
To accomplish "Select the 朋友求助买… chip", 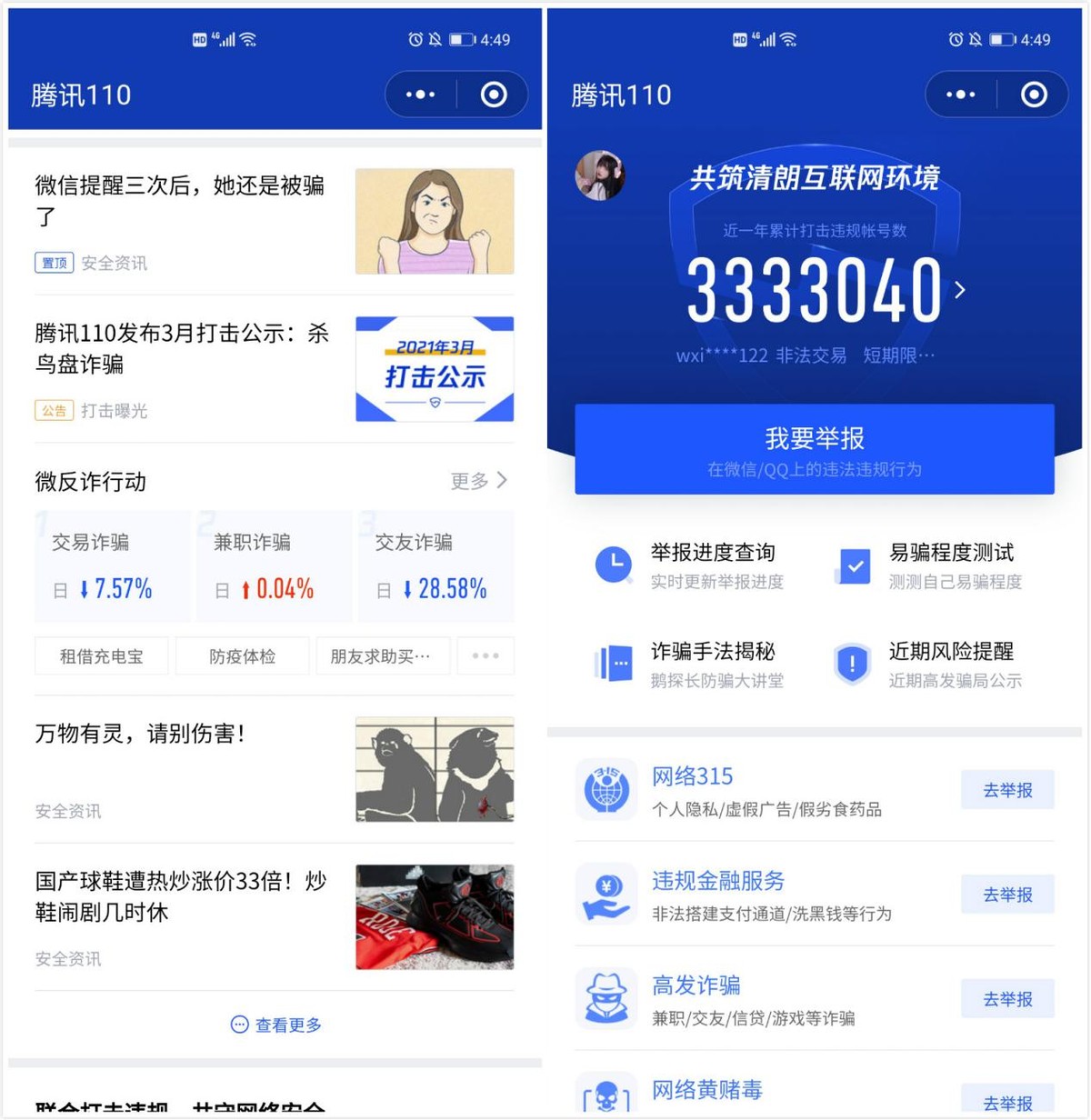I will tap(382, 656).
